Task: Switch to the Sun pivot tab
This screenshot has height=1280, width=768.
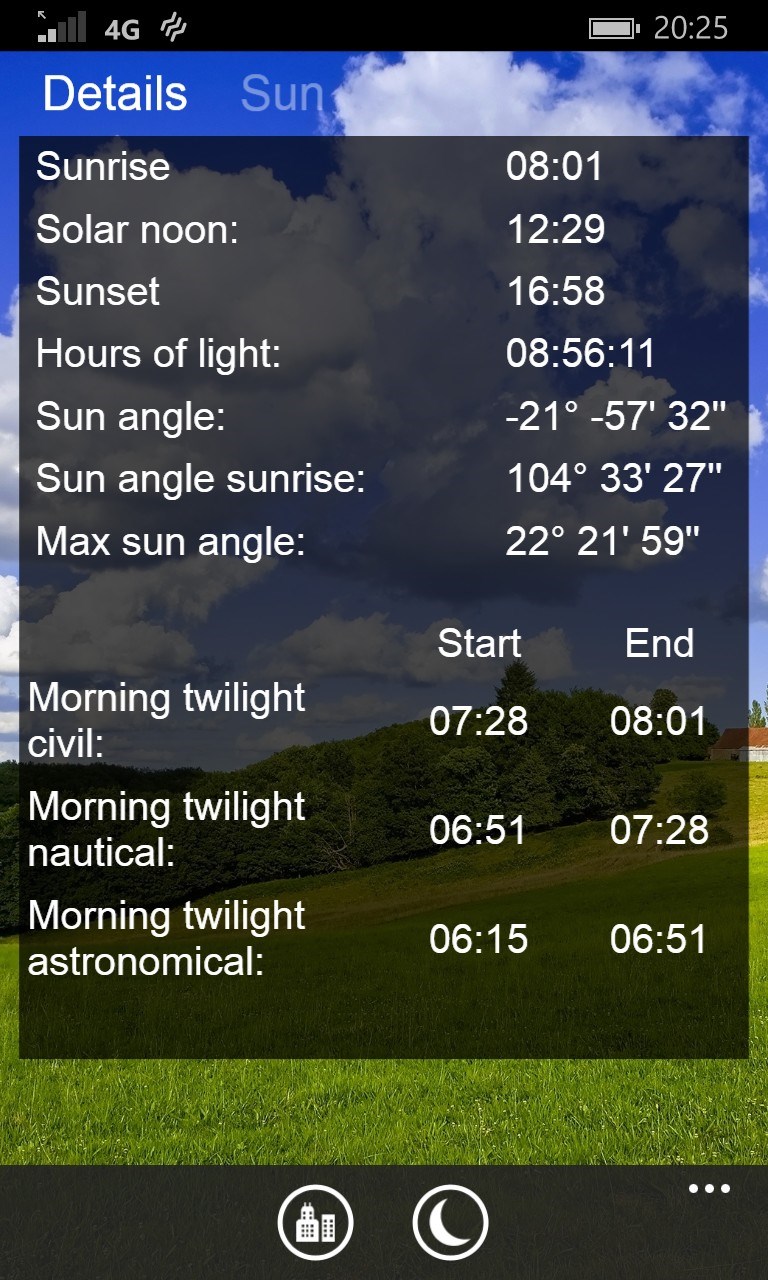Action: click(x=283, y=94)
